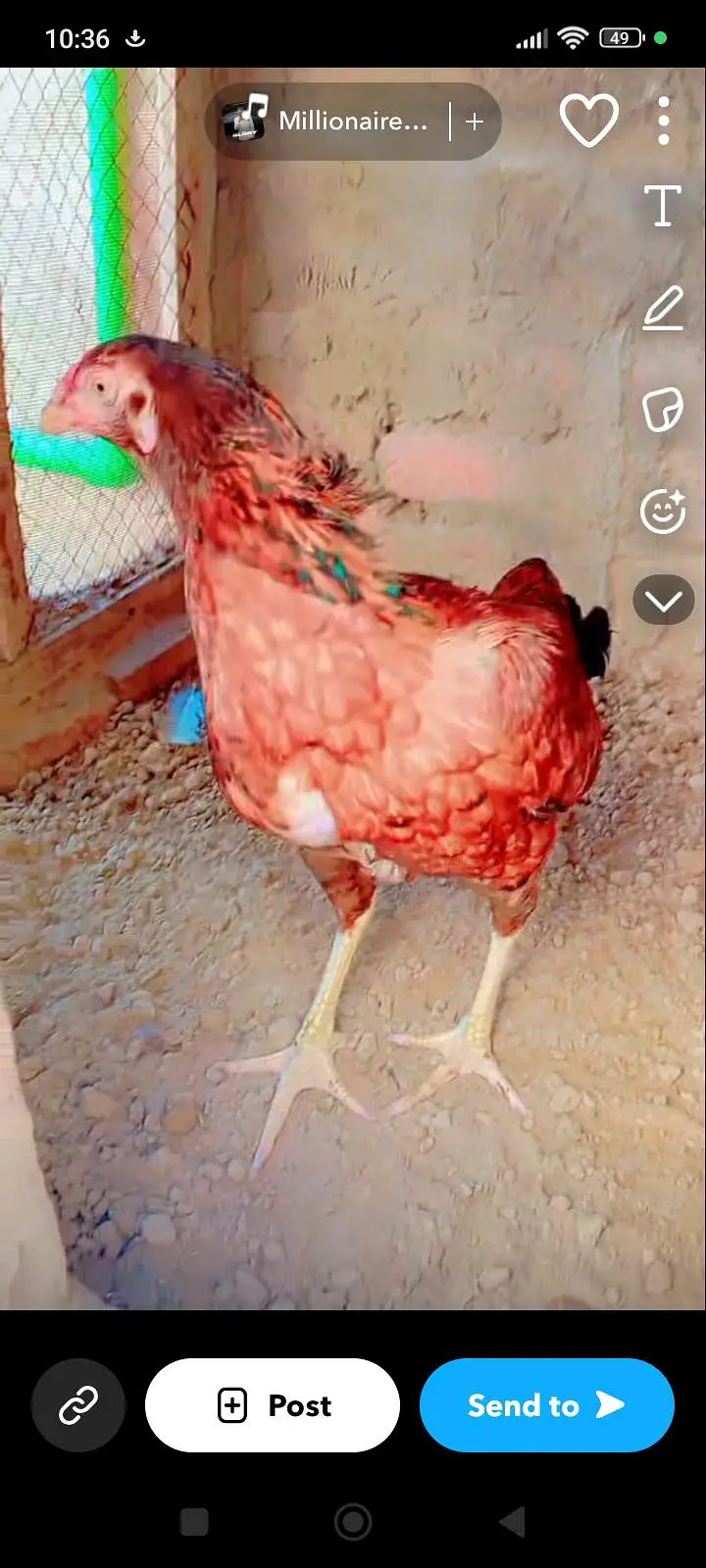Tap the Post button

(x=273, y=1405)
